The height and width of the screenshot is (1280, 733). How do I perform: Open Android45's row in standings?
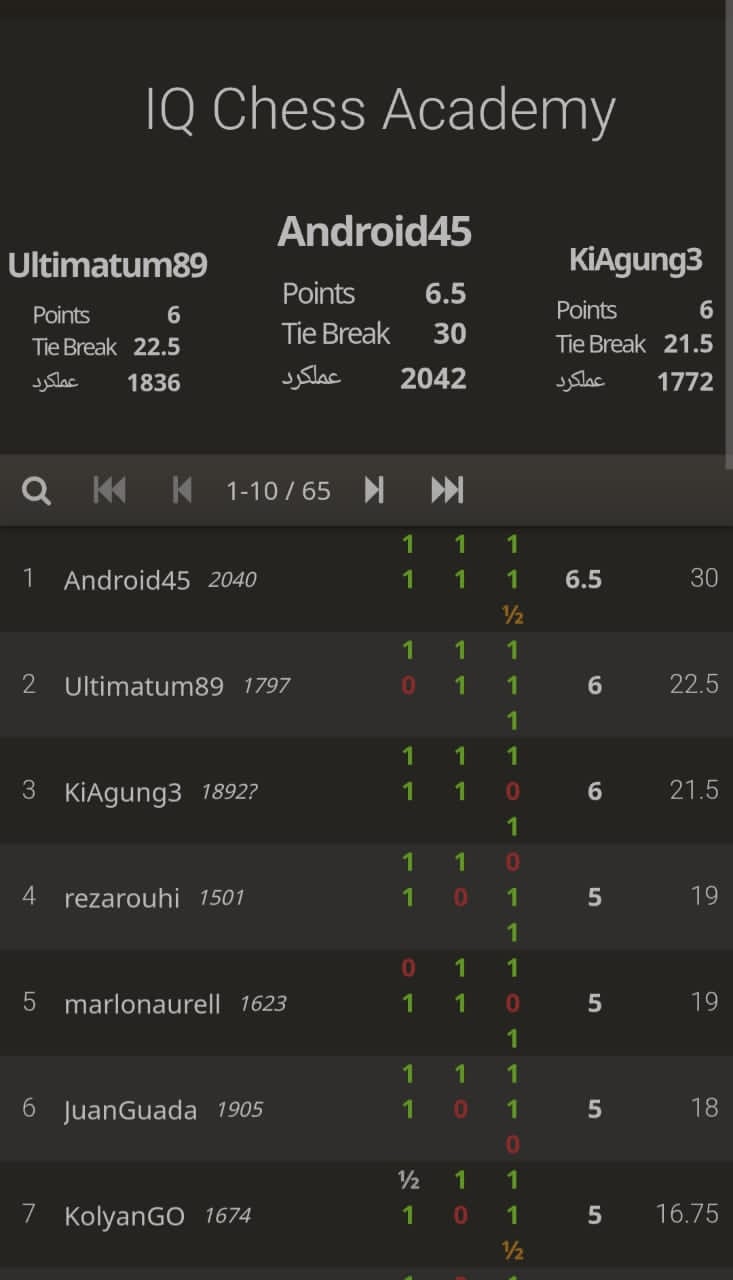point(127,580)
